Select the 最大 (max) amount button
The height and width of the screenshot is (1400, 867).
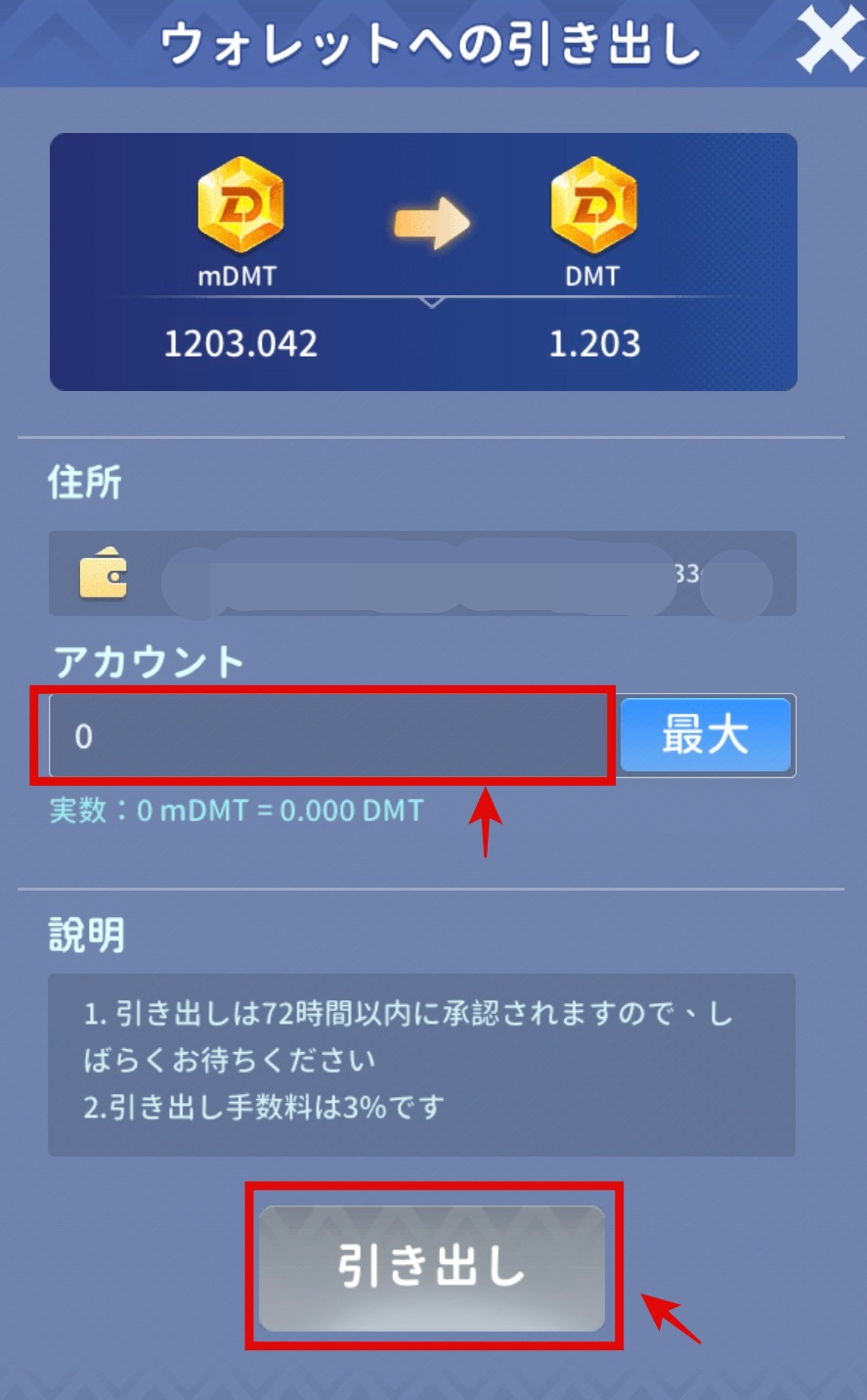pyautogui.click(x=705, y=734)
